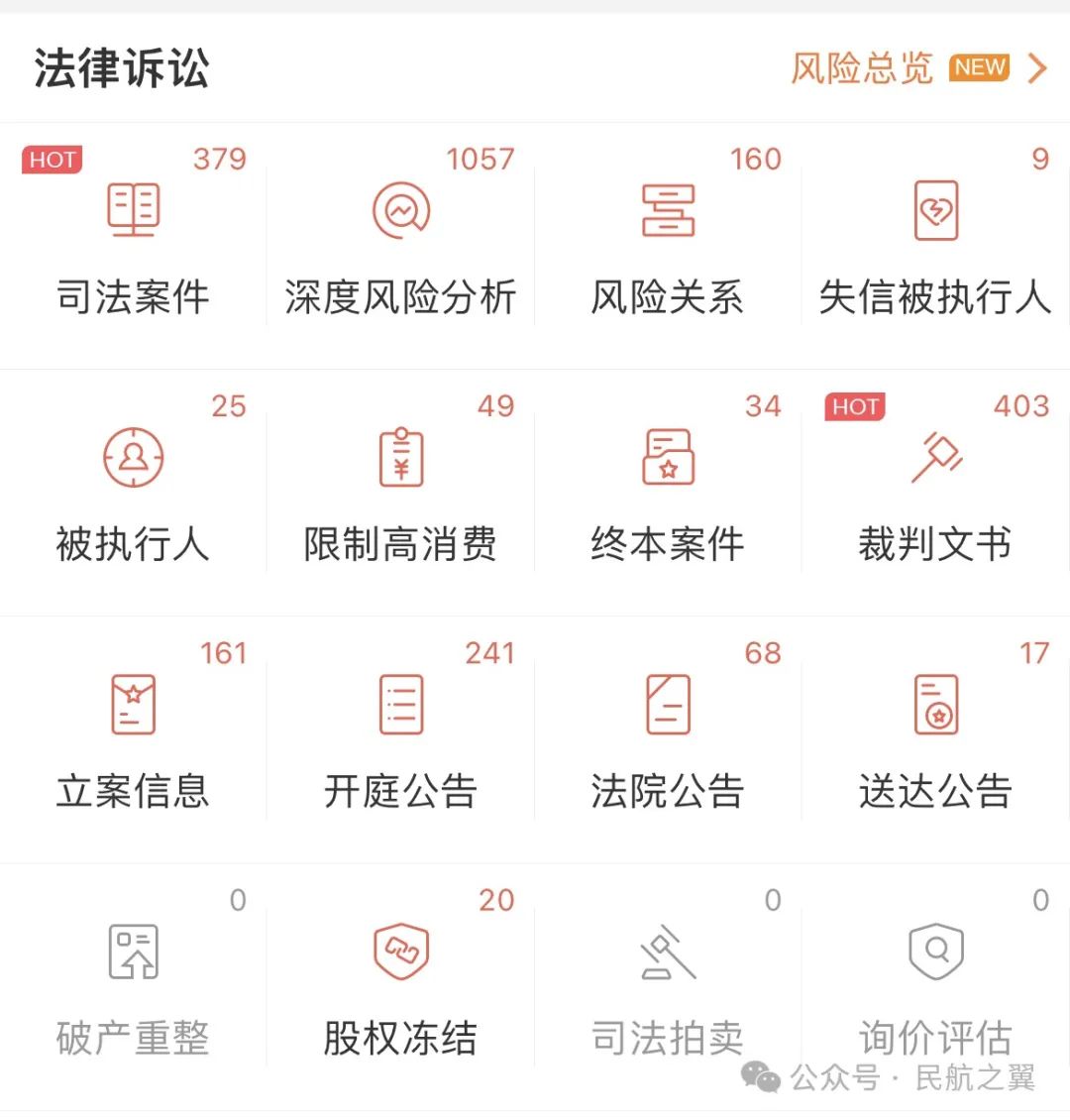The width and height of the screenshot is (1070, 1120).
Task: Open 风险总览 risk overview link
Action: [916, 68]
